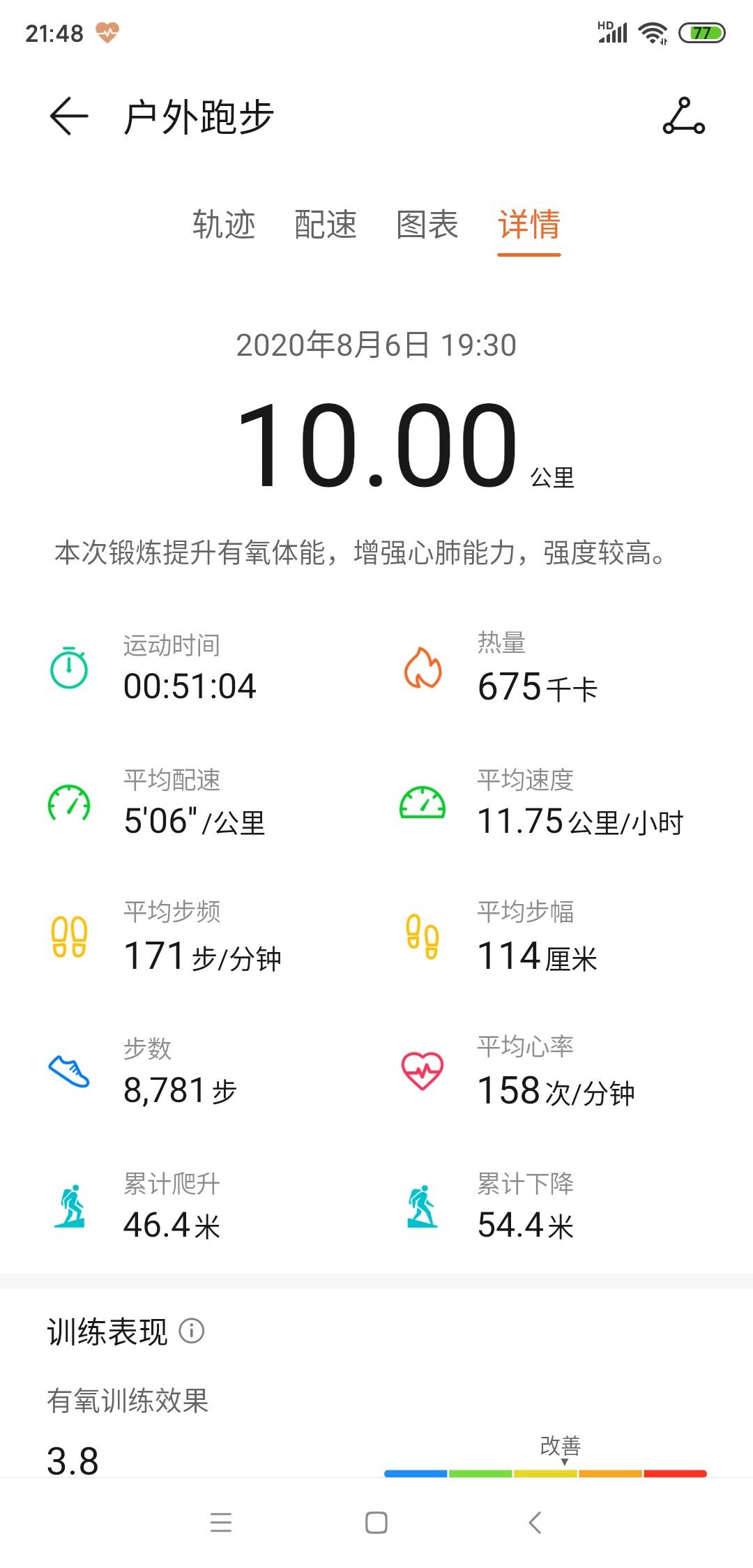The image size is (753, 1568).
Task: Open recent apps from navigation bar
Action: click(x=221, y=1522)
